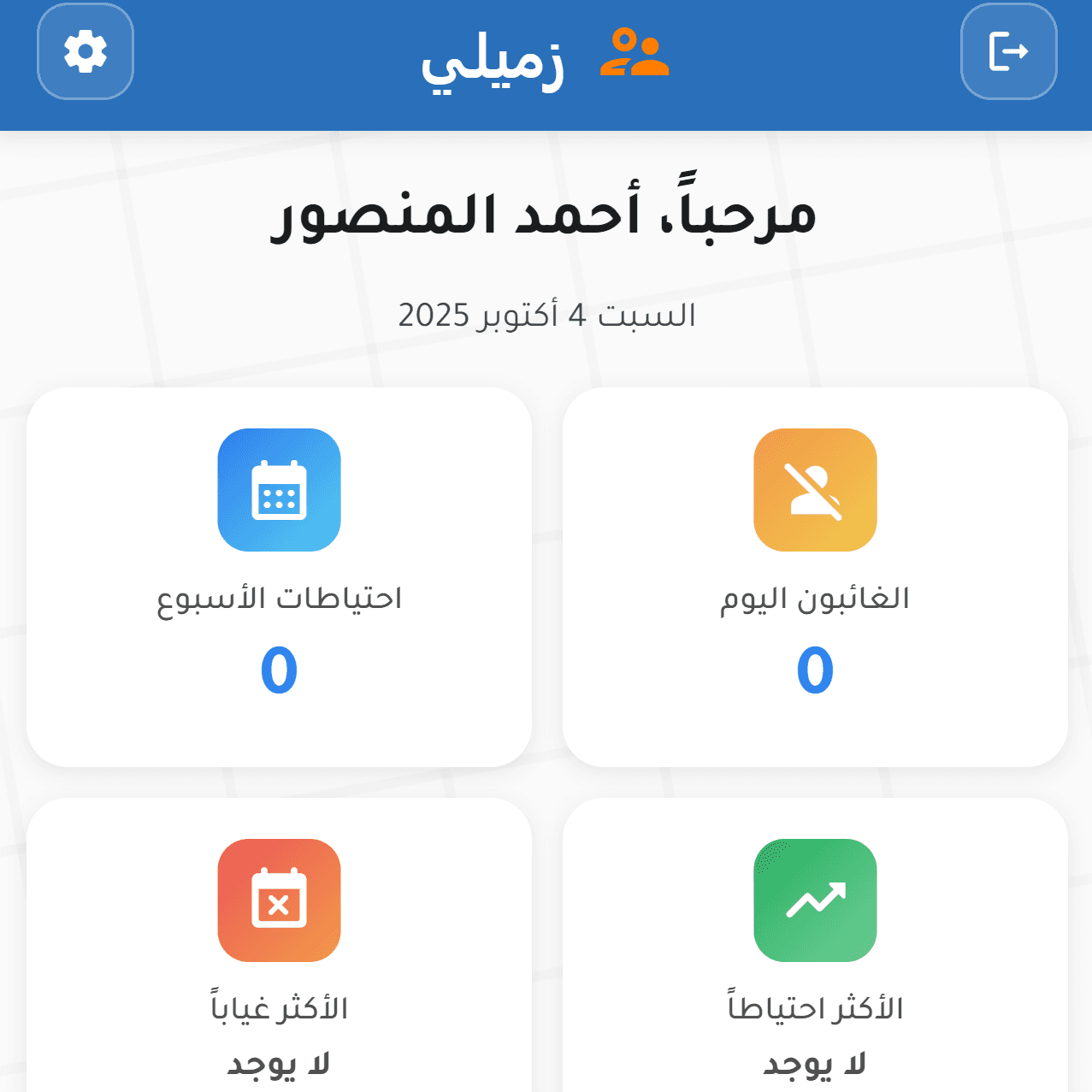Image resolution: width=1092 pixels, height=1092 pixels.
Task: Open the احتياطات الأسبوع card
Action: point(279,577)
